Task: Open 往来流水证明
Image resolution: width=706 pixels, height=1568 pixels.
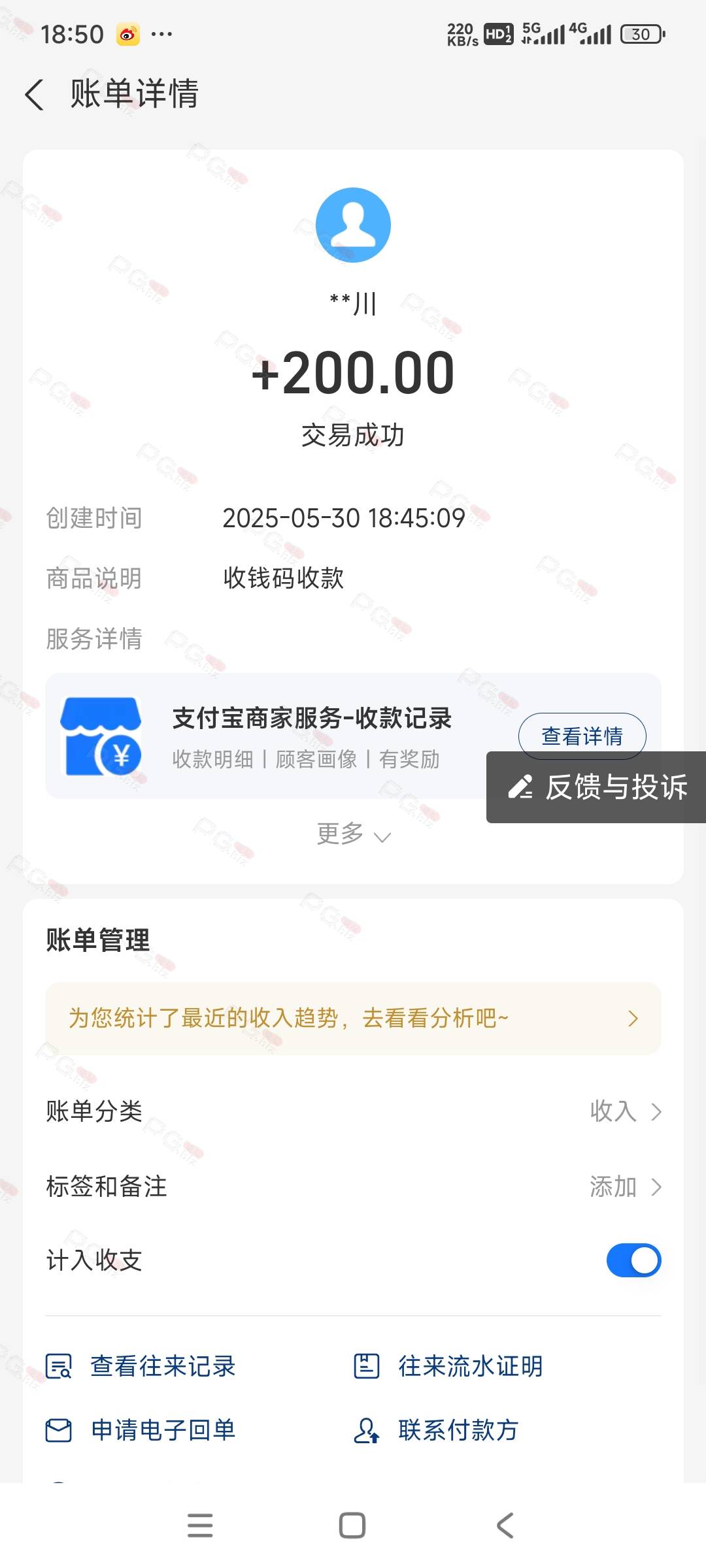Action: [x=448, y=1365]
